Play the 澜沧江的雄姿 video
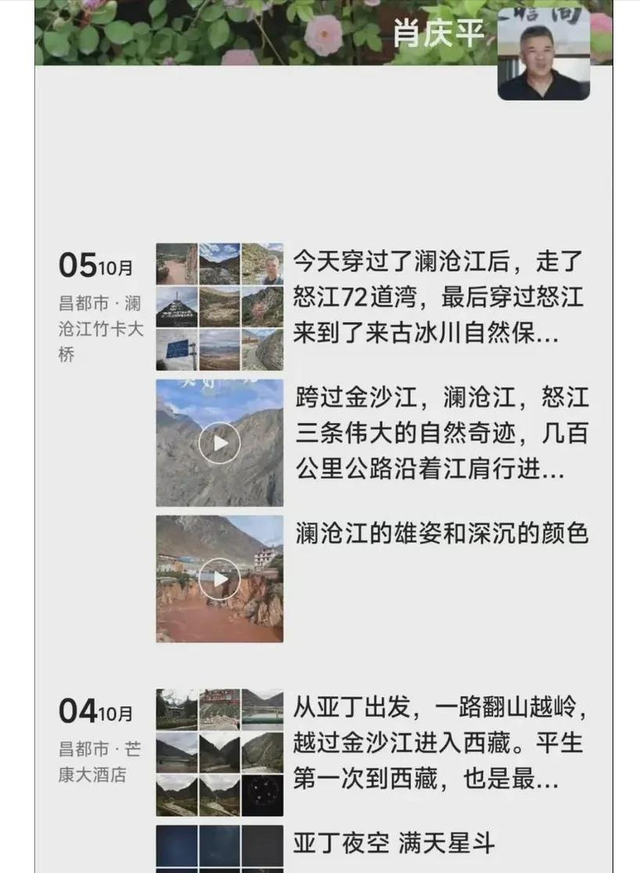Viewport: 640px width, 873px height. [219, 578]
